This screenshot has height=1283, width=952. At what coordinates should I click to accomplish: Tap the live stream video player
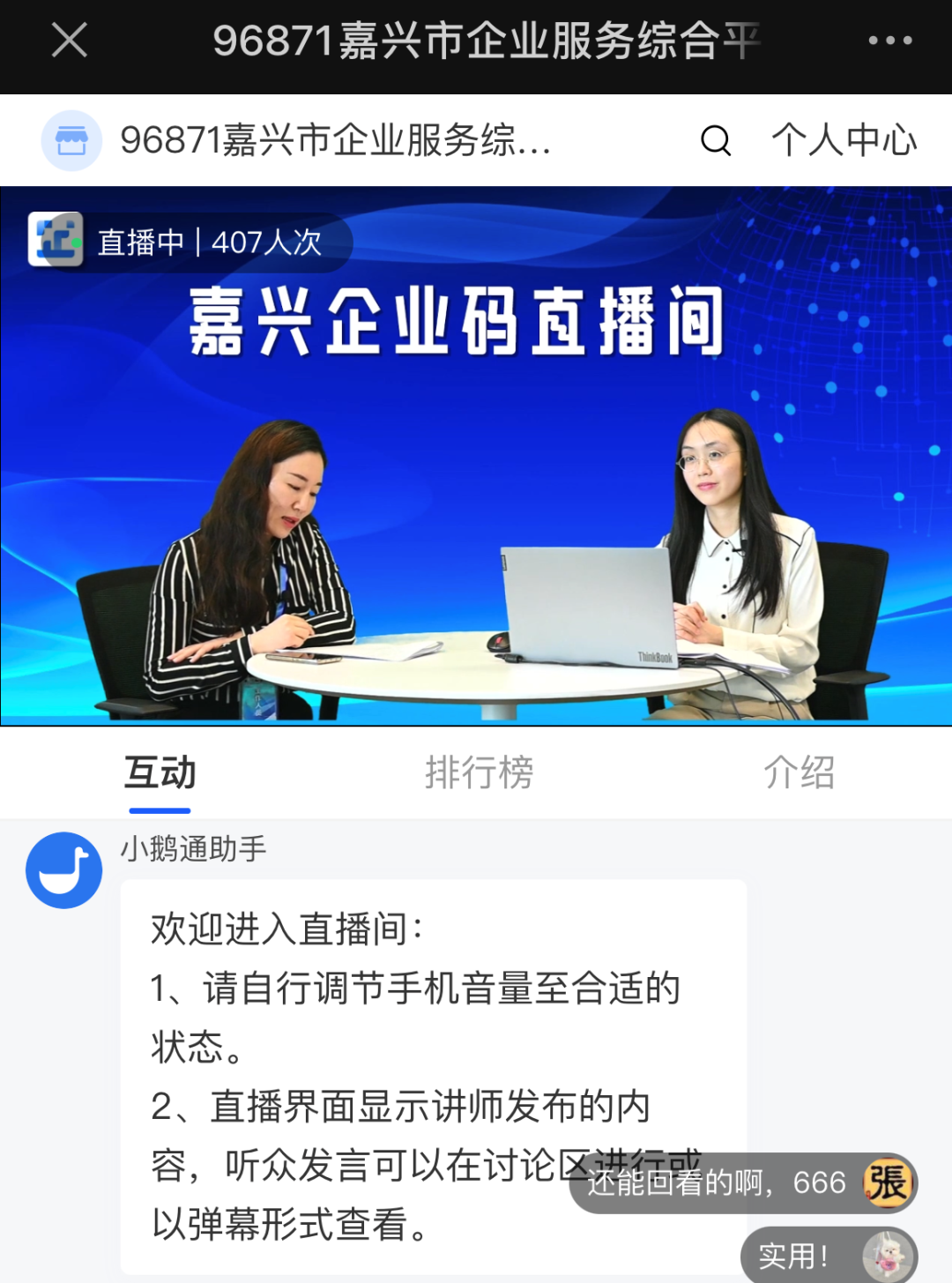476,494
